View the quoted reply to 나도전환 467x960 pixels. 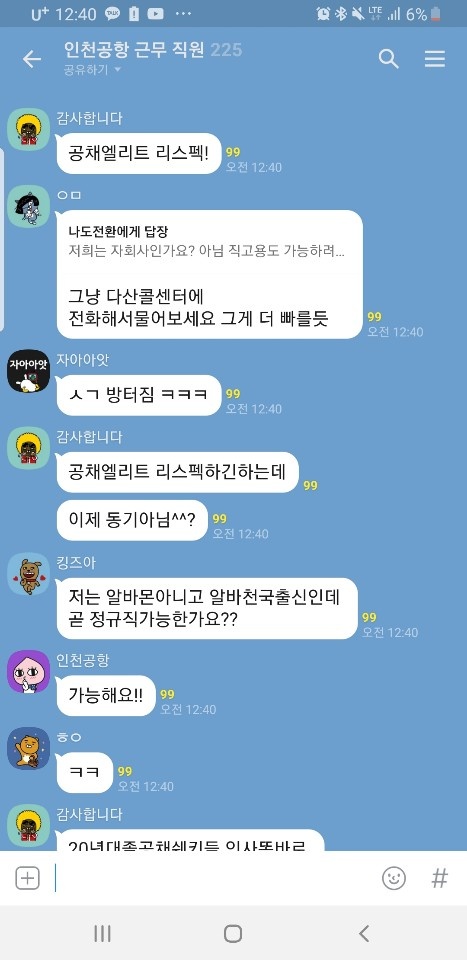(x=206, y=241)
